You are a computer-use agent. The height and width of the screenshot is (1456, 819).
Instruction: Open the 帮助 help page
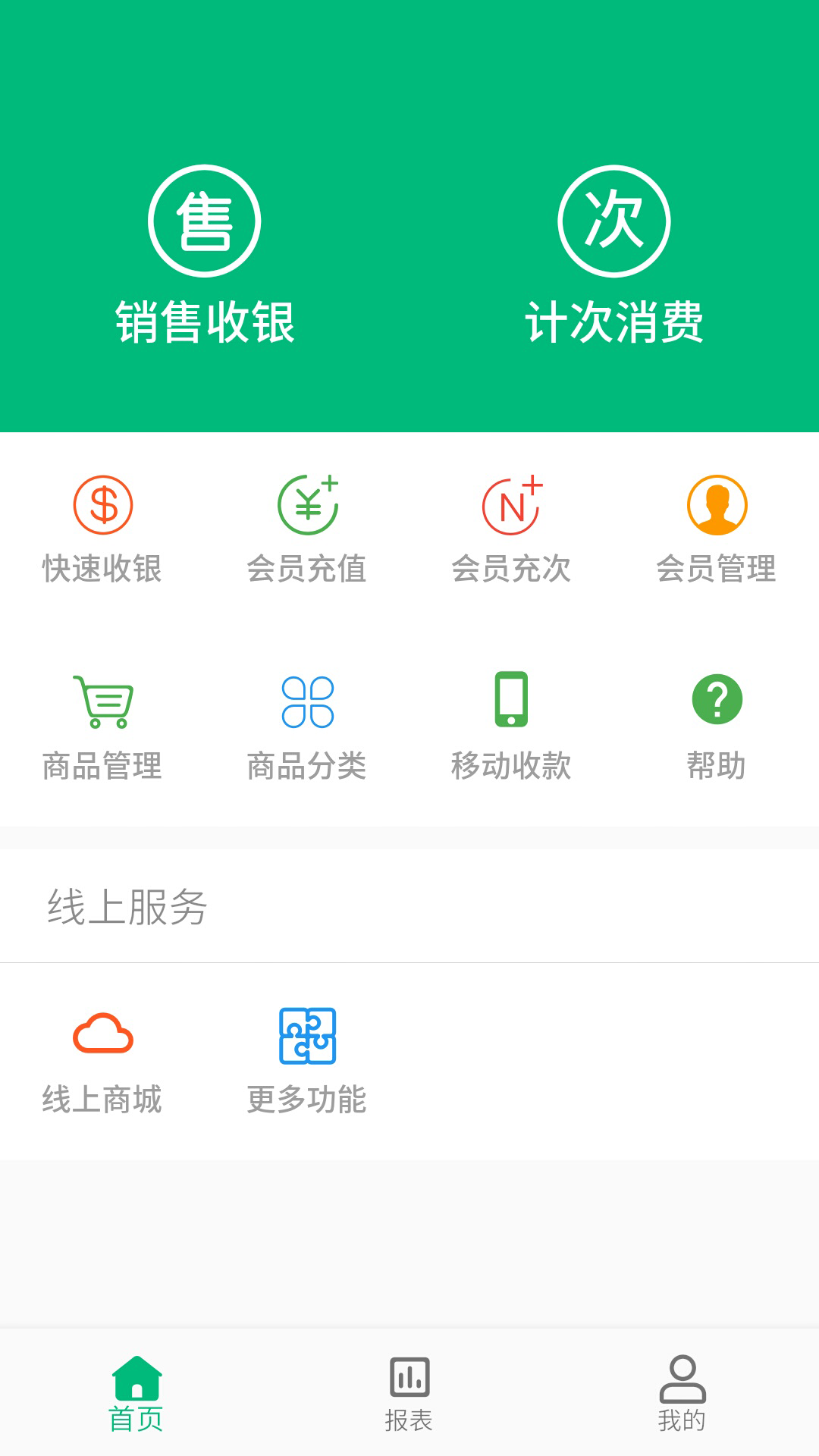tap(717, 727)
